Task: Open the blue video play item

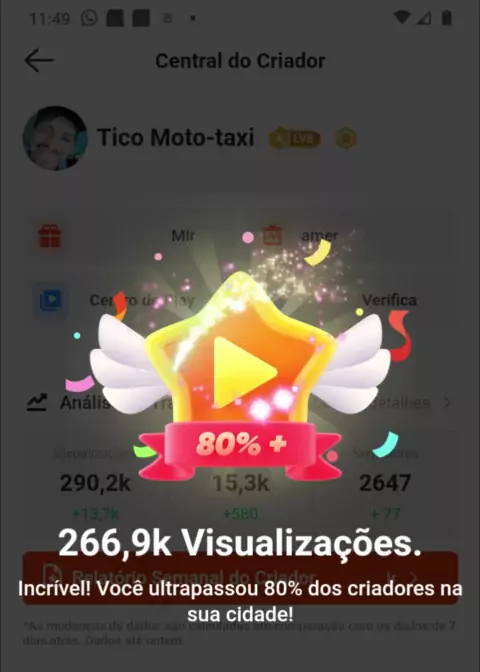Action: click(x=50, y=300)
